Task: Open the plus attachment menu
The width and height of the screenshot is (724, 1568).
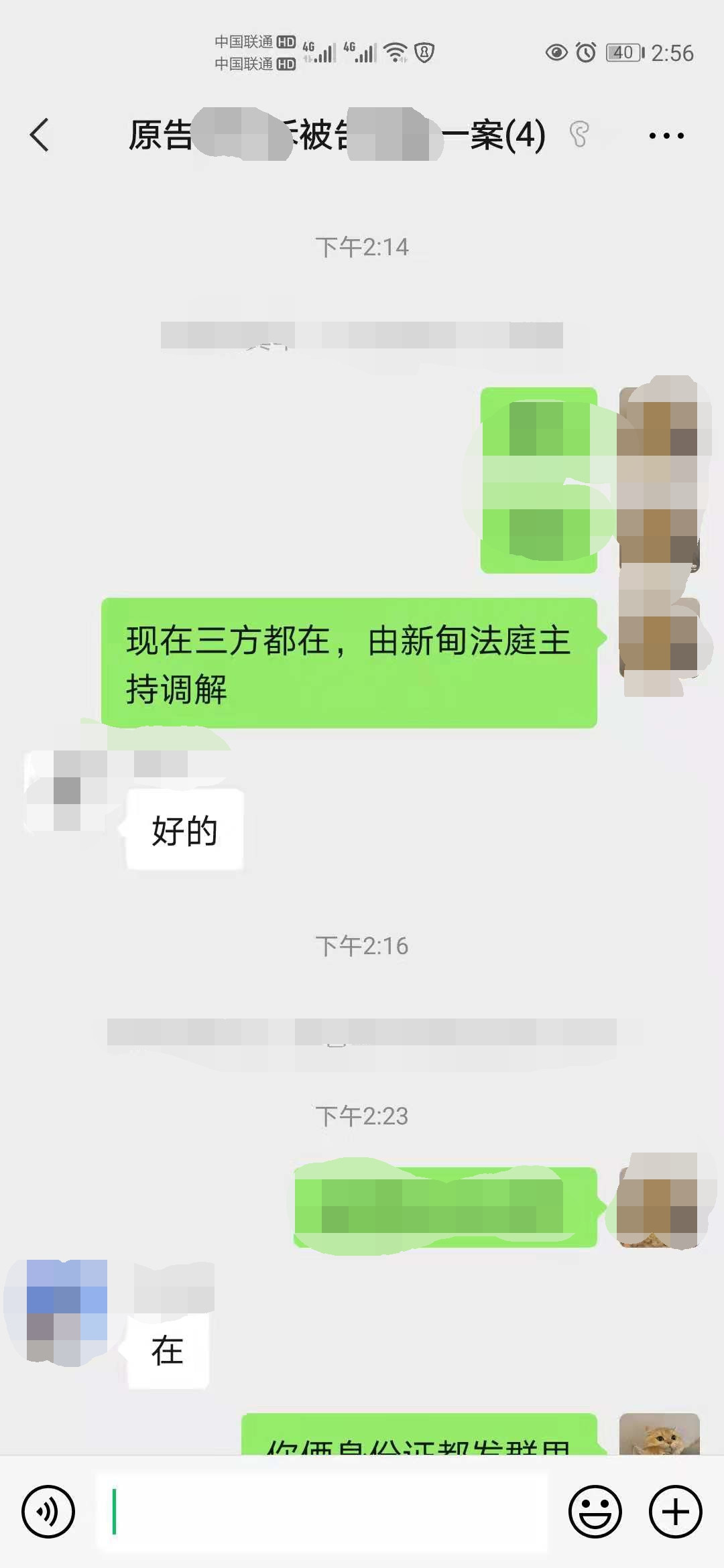Action: pyautogui.click(x=676, y=1512)
